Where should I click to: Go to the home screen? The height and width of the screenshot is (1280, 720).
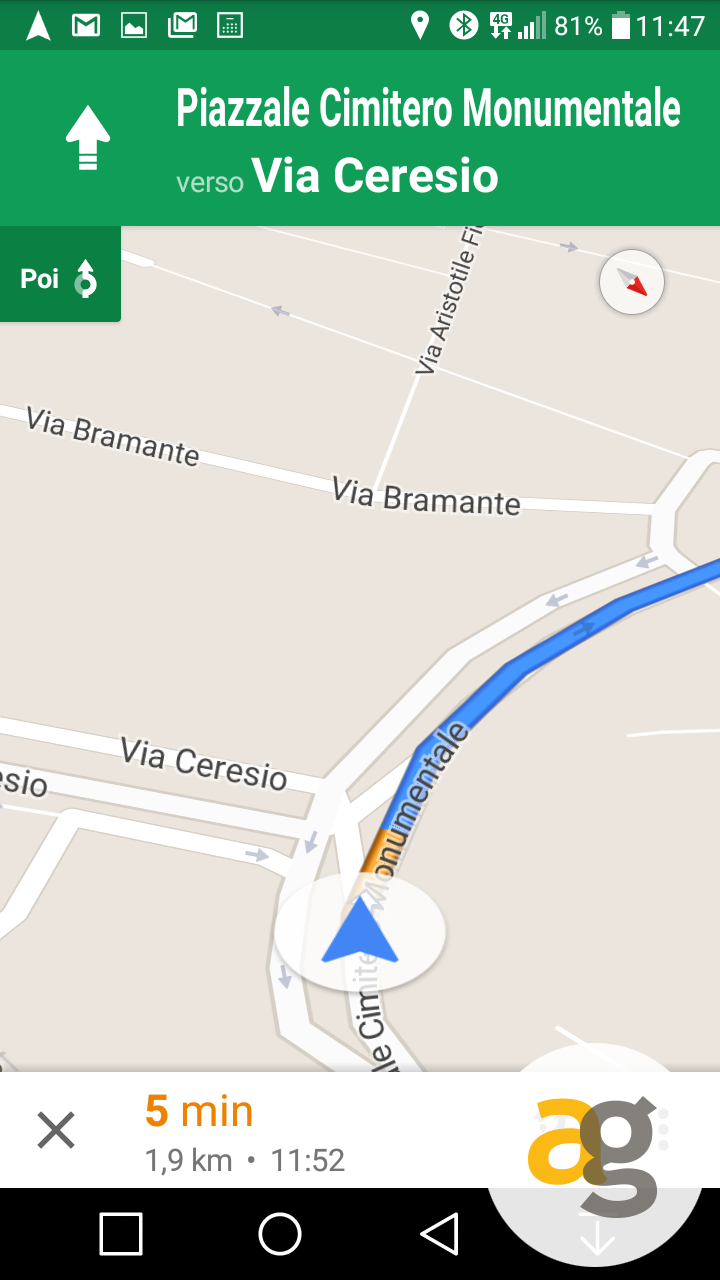click(280, 1234)
